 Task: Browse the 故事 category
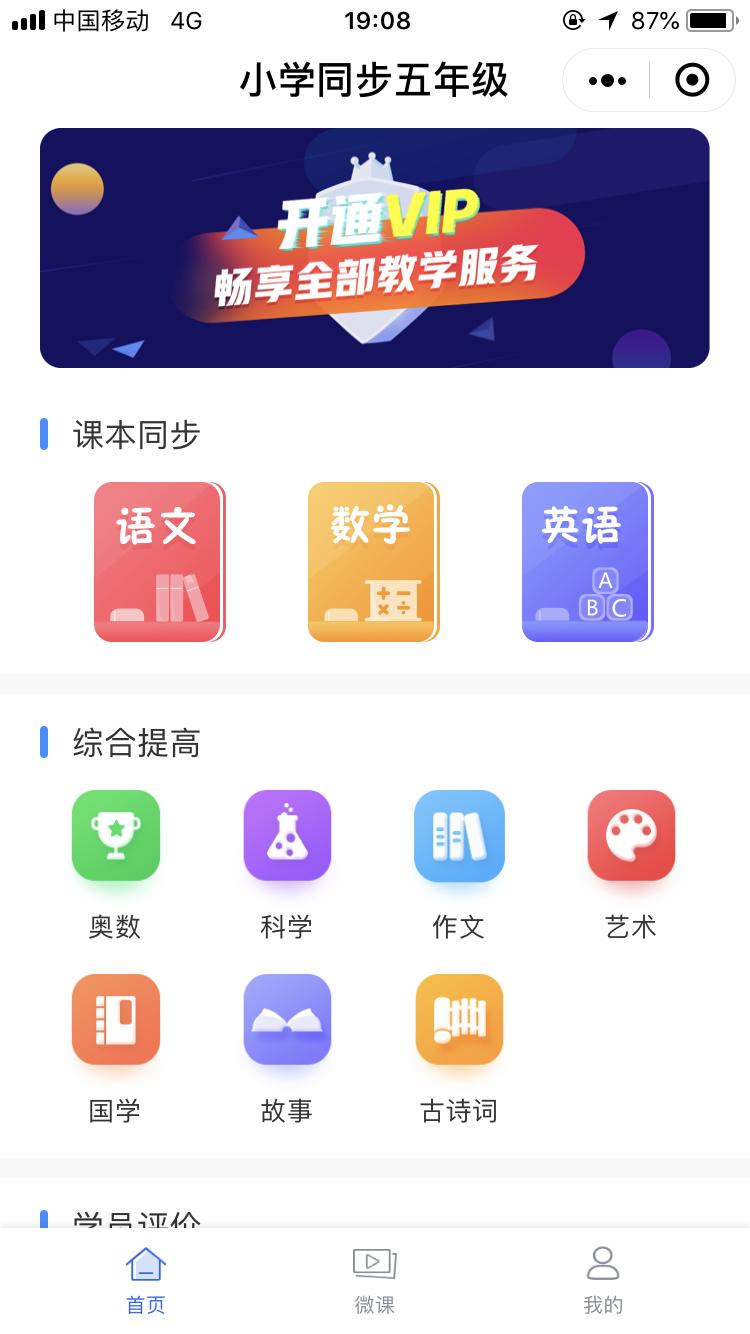(287, 1020)
